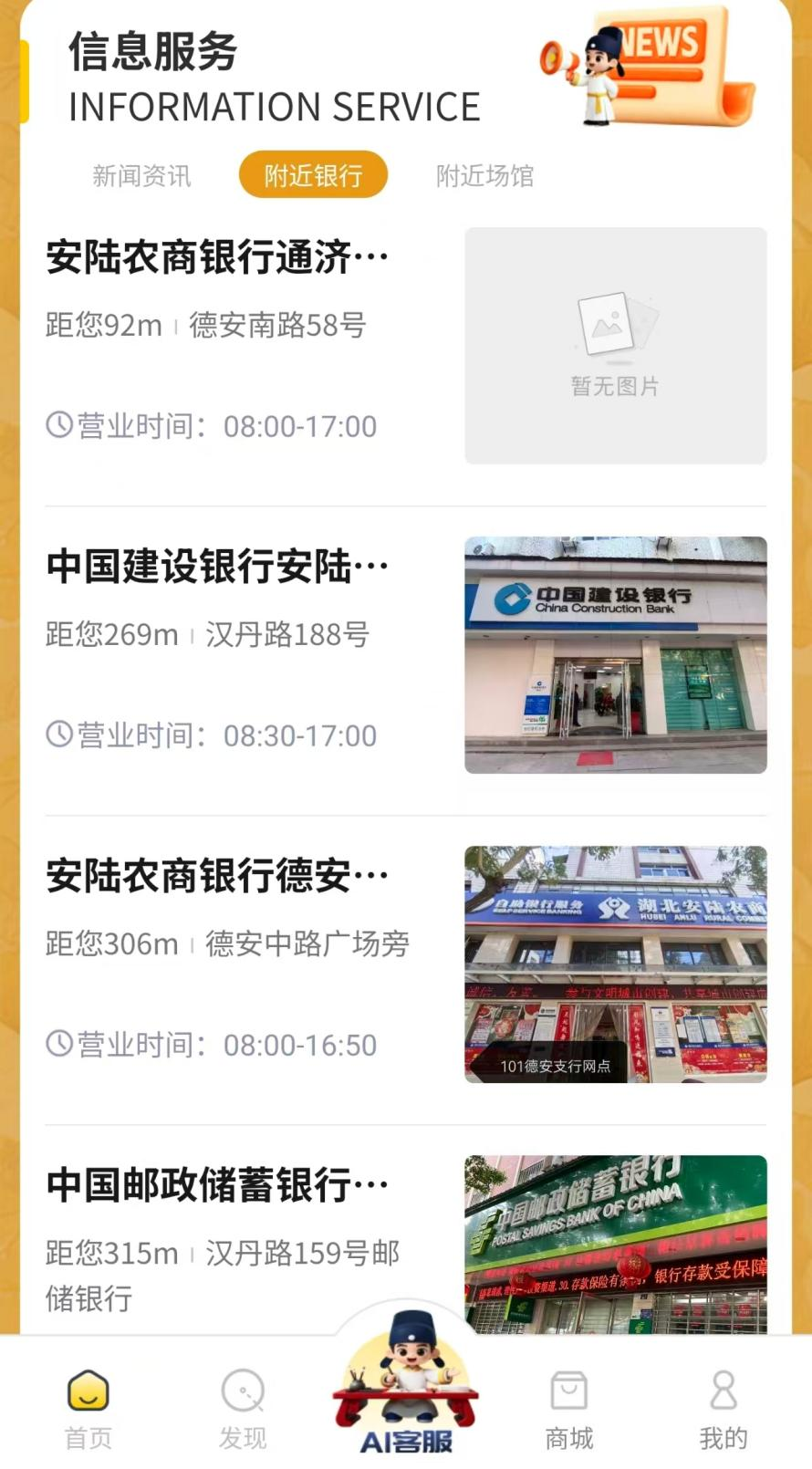Viewport: 812px width, 1469px height.
Task: Open the 中国建设银行安陆 bank listing
Action: click(x=218, y=567)
